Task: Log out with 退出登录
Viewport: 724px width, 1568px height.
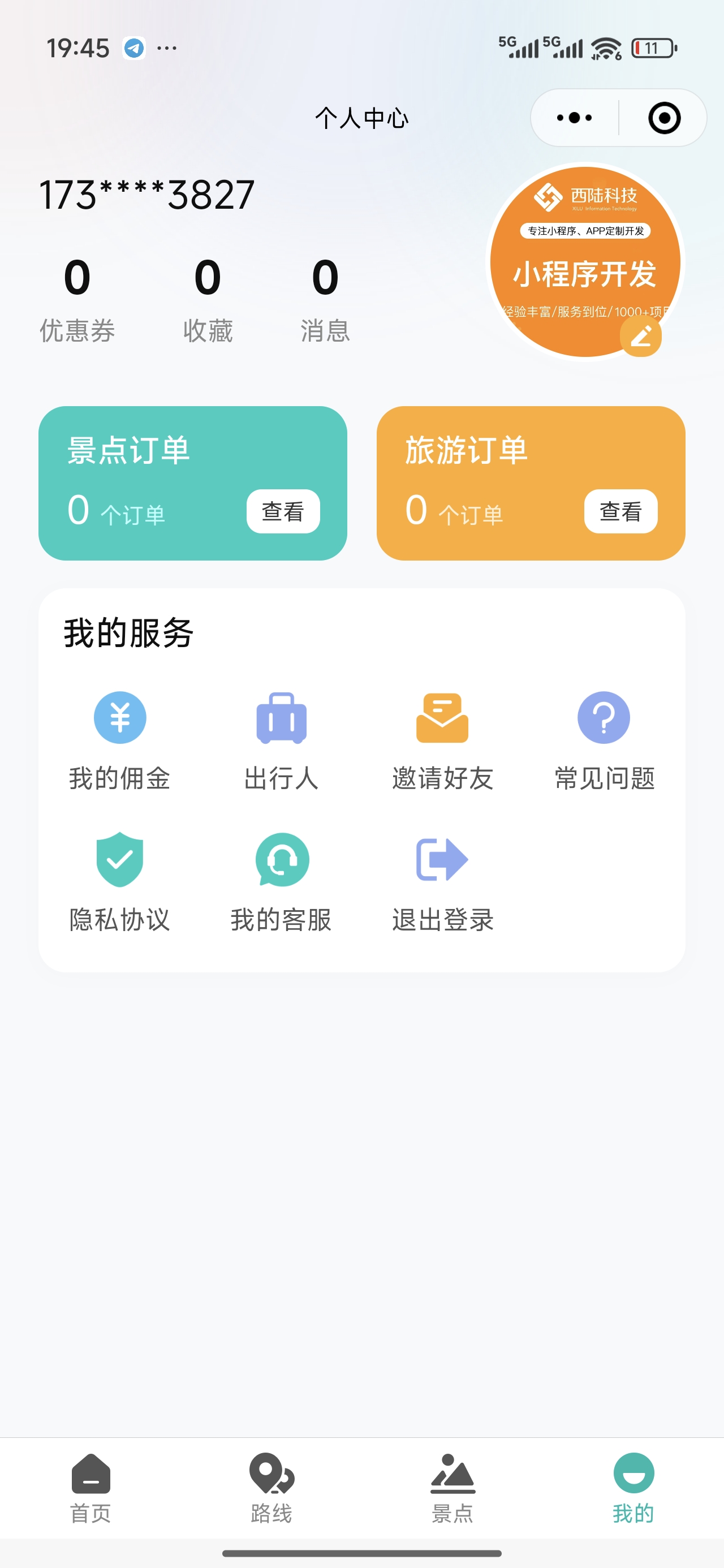Action: coord(443,882)
